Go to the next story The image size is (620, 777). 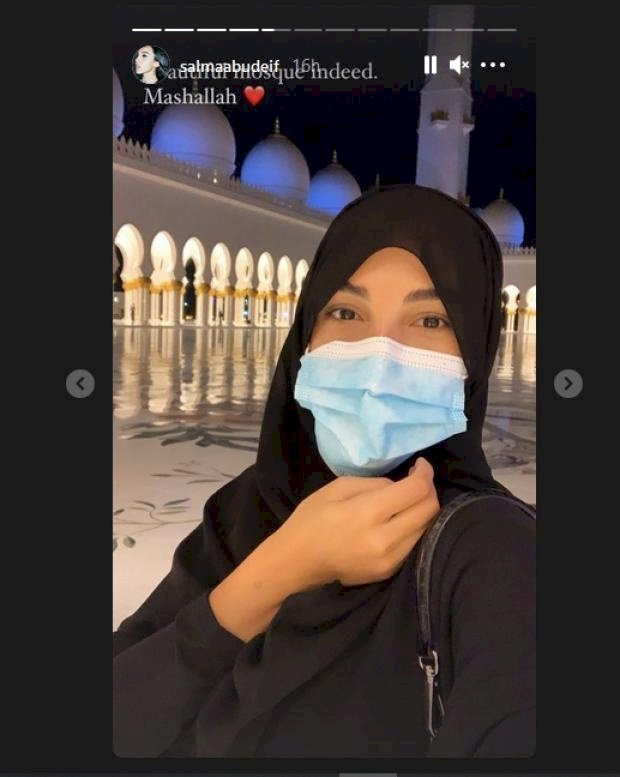(568, 383)
